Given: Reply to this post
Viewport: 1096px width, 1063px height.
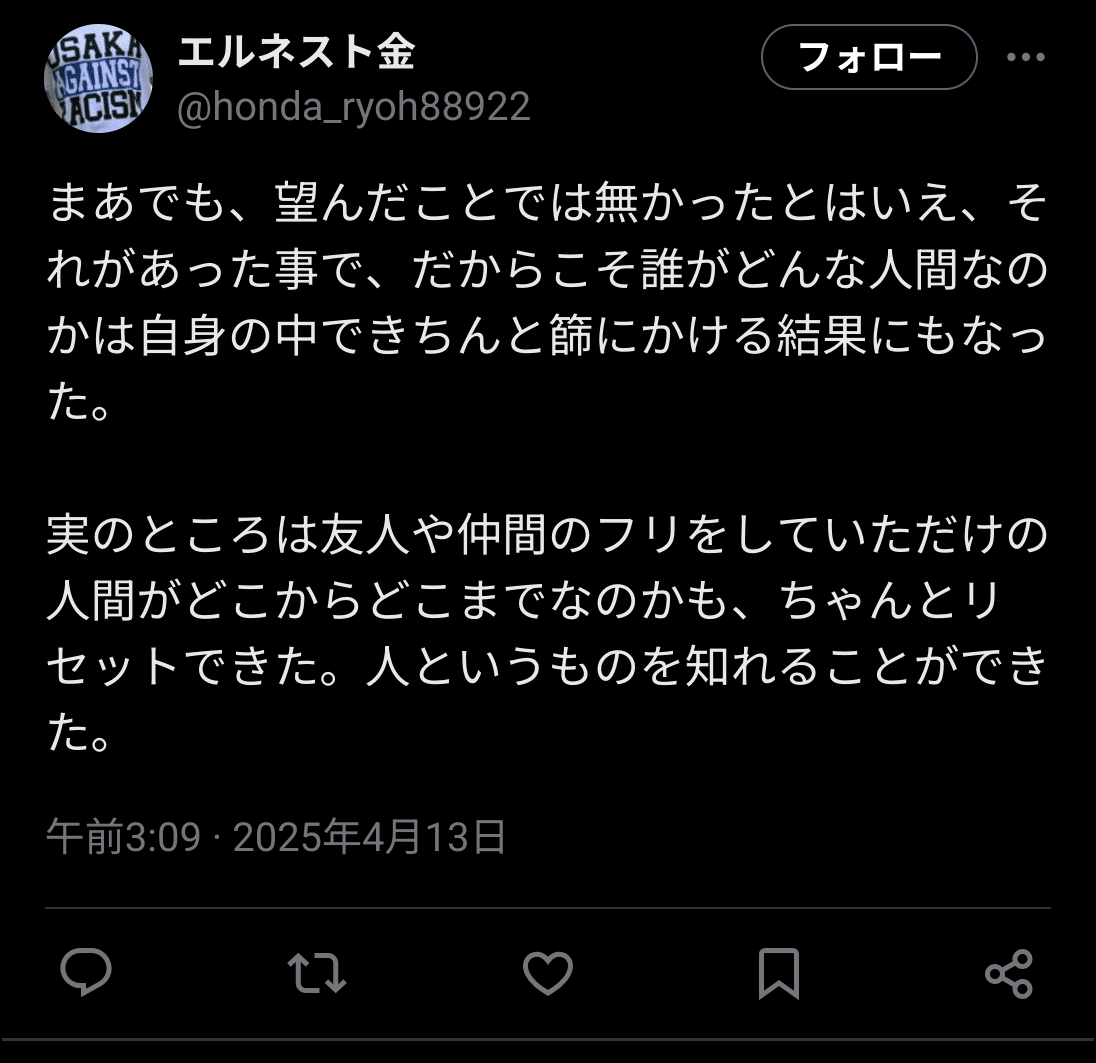Looking at the screenshot, I should [86, 972].
